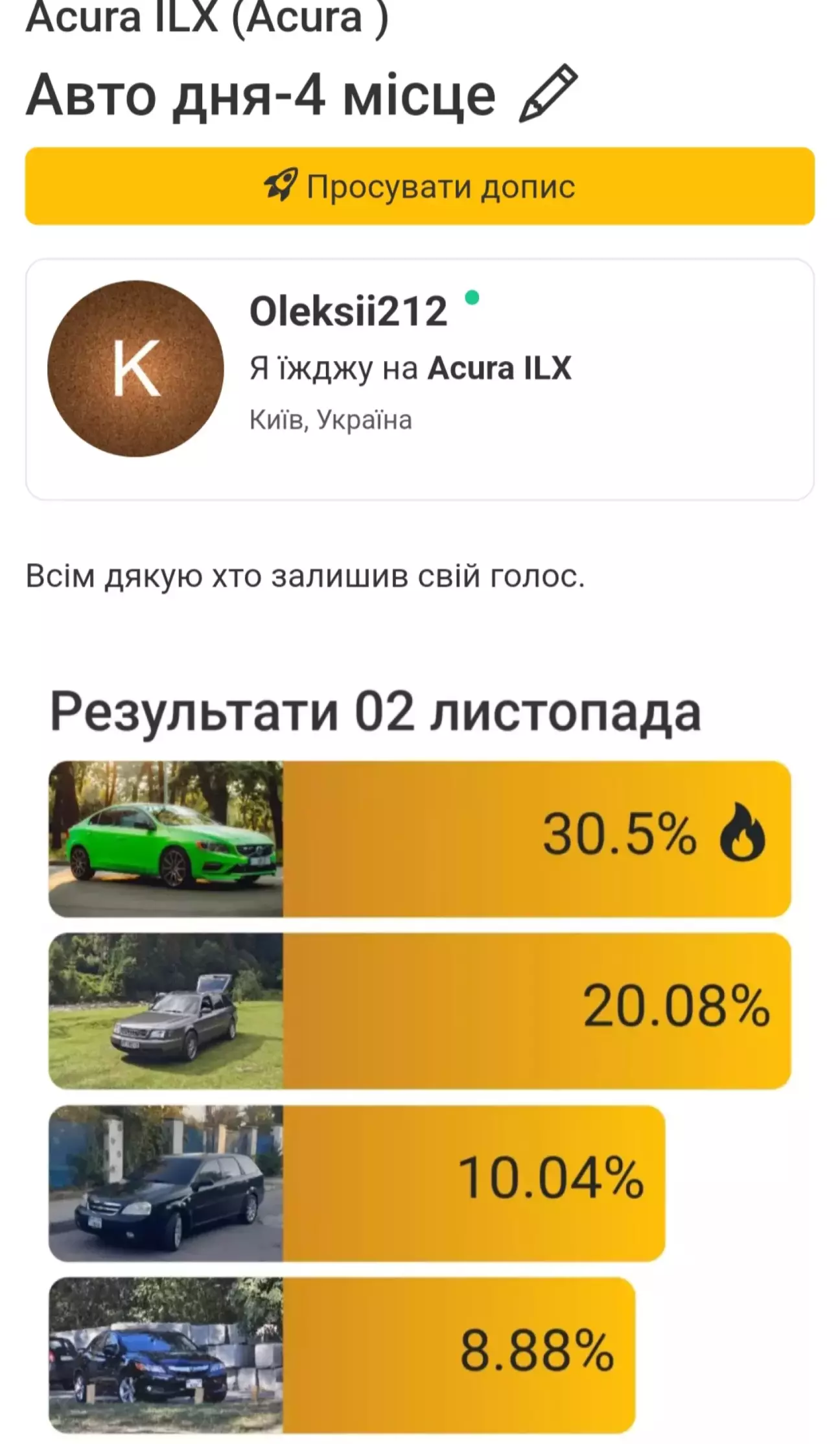This screenshot has width=840, height=1444.
Task: Tap the pencil edit icon beside the title
Action: pyautogui.click(x=548, y=93)
